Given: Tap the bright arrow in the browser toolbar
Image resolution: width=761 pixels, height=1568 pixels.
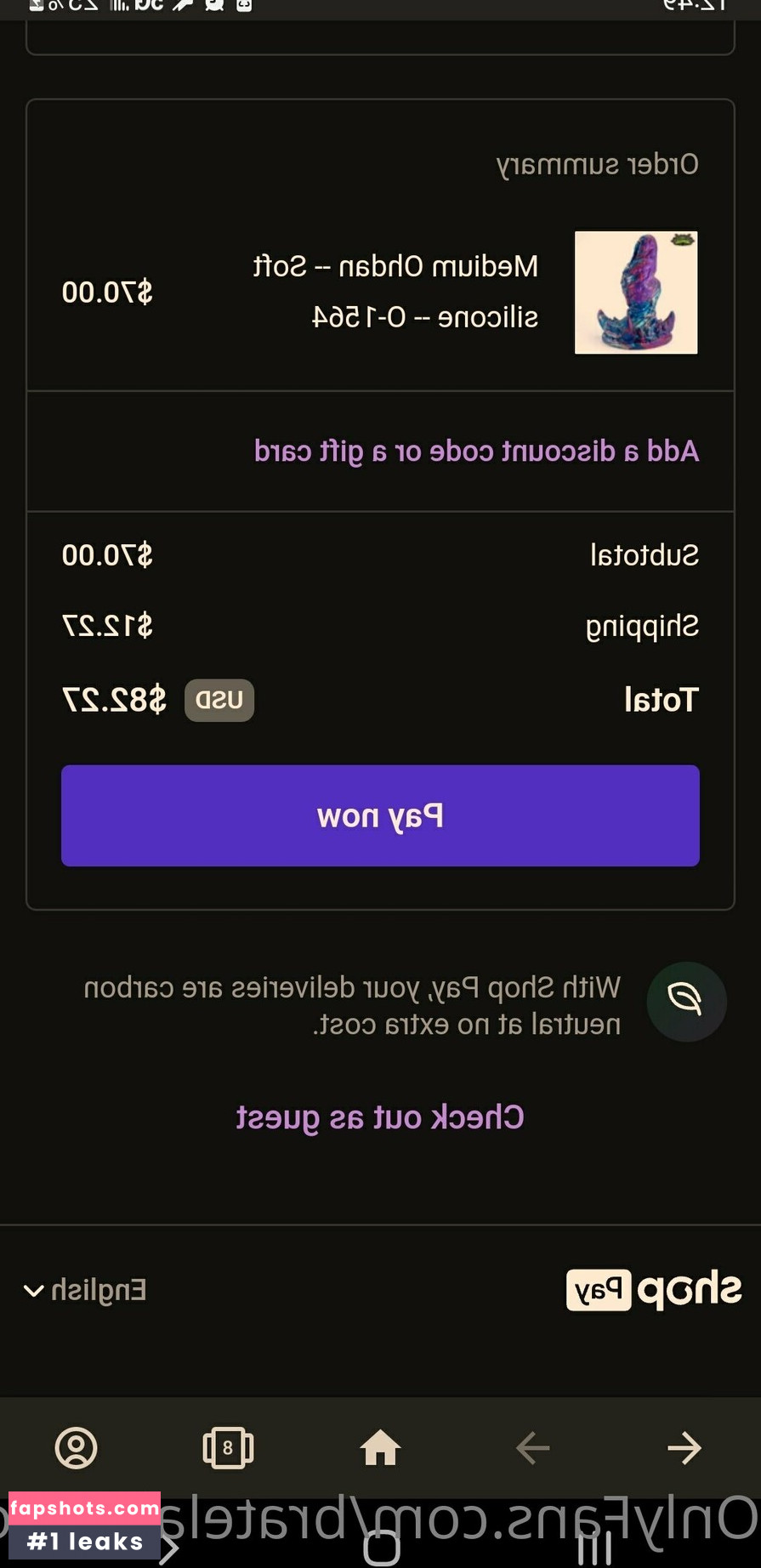Looking at the screenshot, I should click(x=684, y=1447).
